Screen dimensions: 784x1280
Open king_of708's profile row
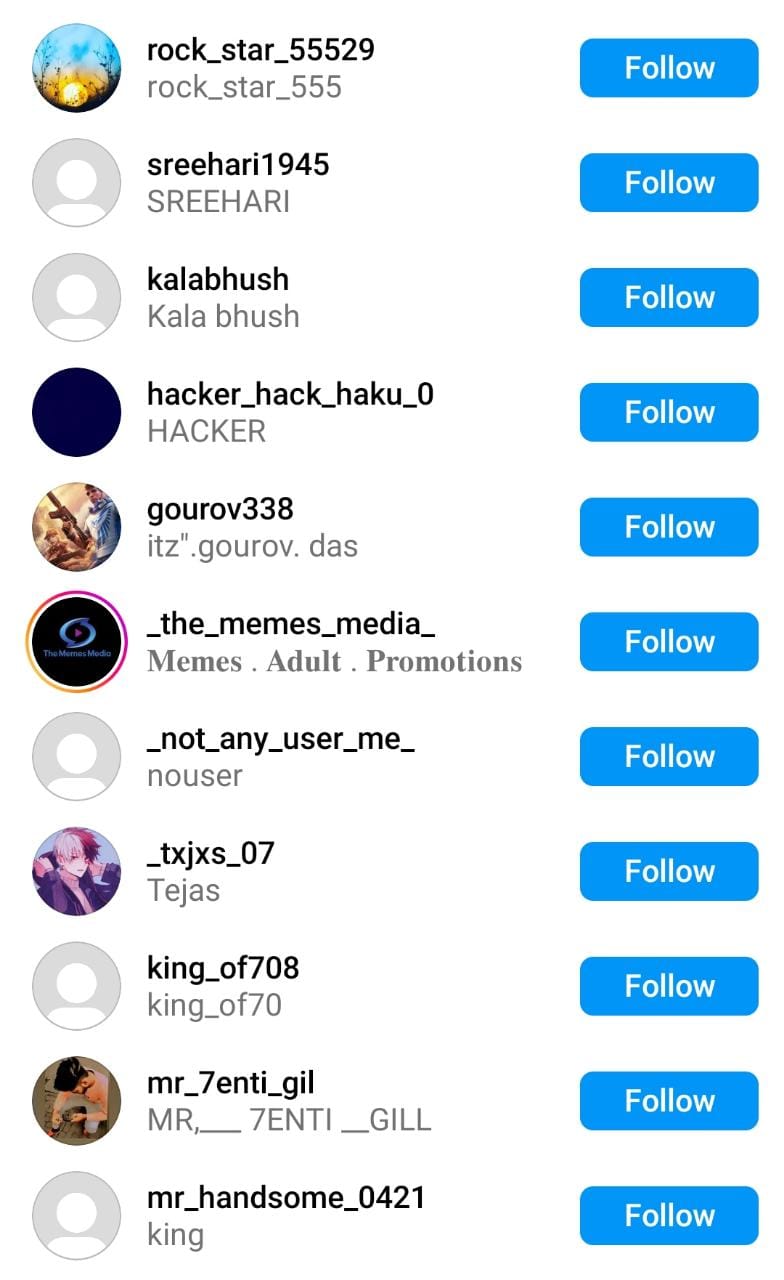(x=223, y=968)
